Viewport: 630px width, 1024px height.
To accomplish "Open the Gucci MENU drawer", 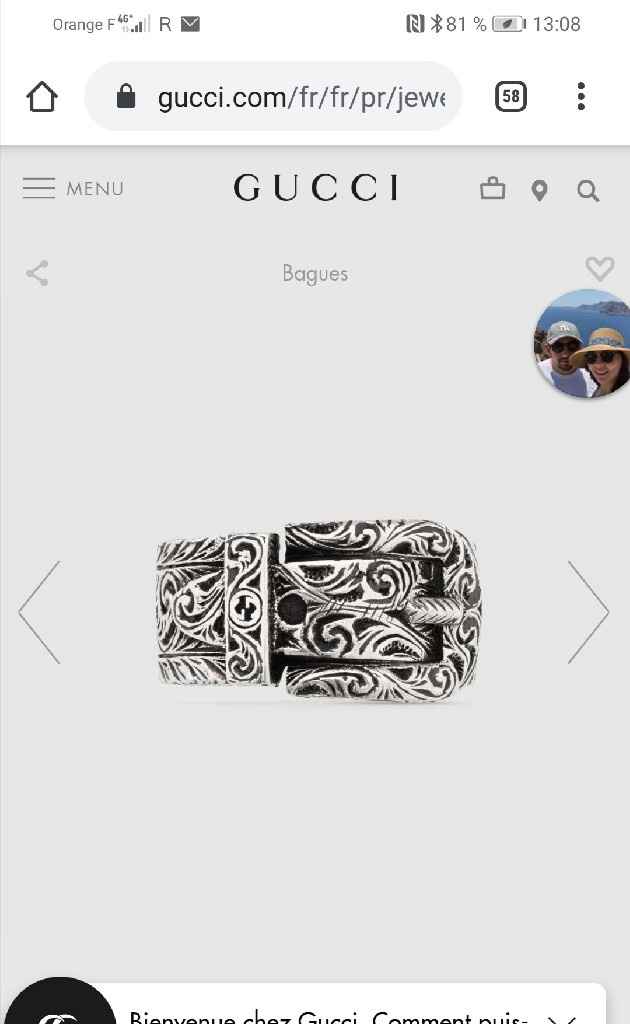I will (x=73, y=188).
